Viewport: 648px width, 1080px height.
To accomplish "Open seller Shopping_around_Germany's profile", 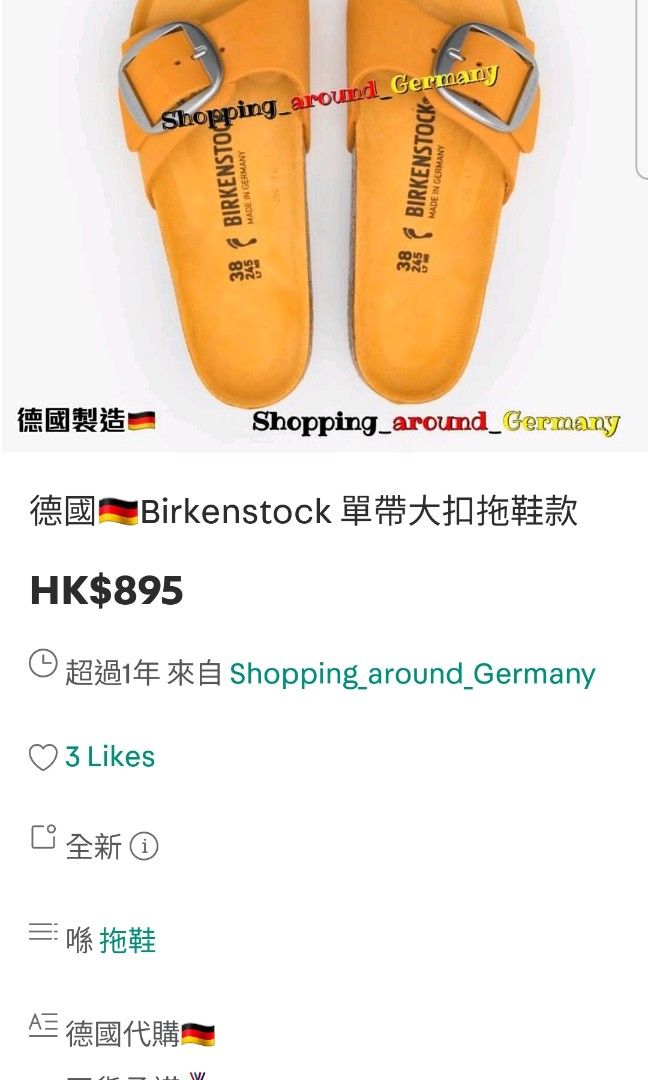I will [412, 674].
